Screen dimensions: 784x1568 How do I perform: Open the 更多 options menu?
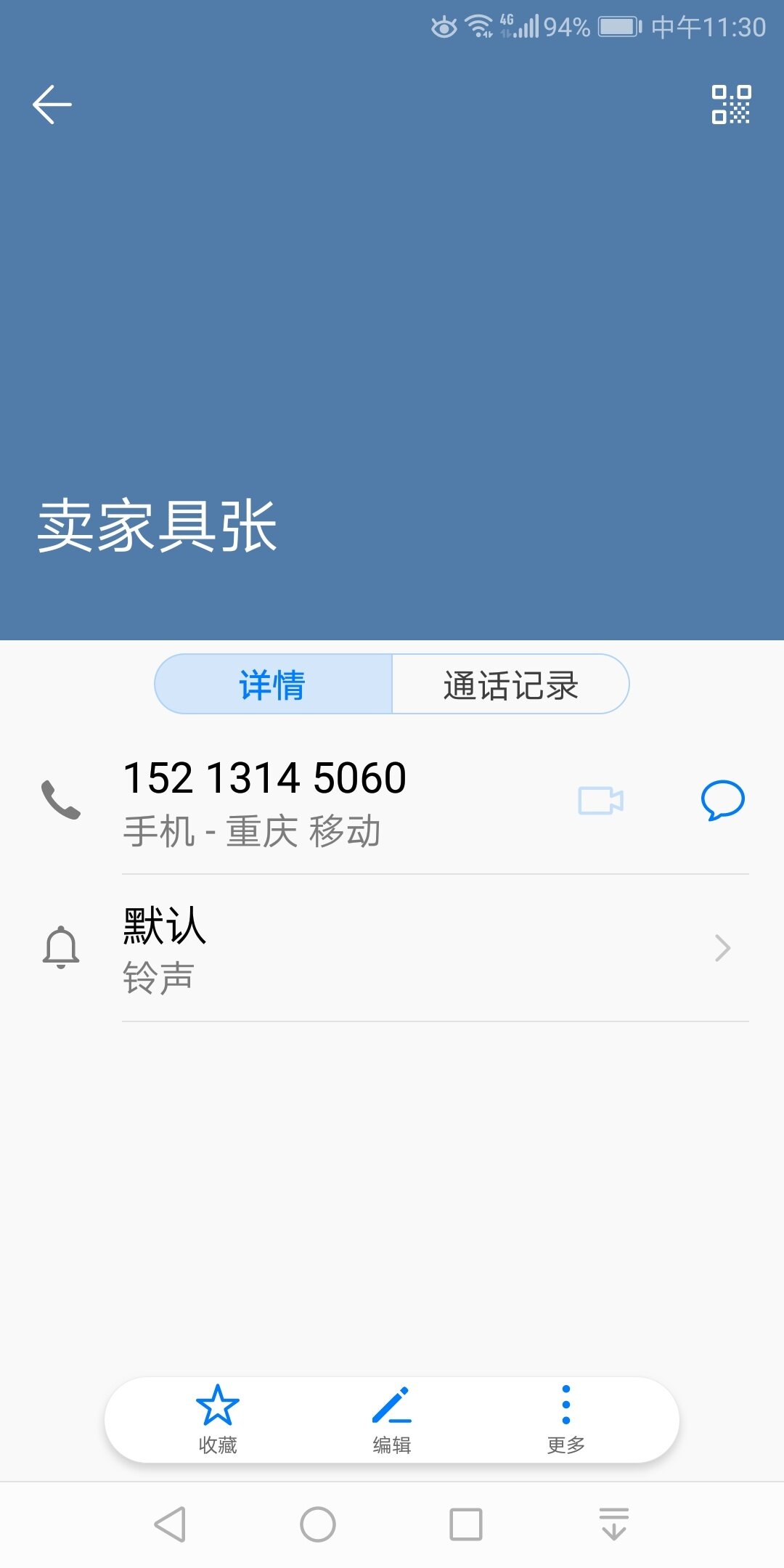(566, 1419)
